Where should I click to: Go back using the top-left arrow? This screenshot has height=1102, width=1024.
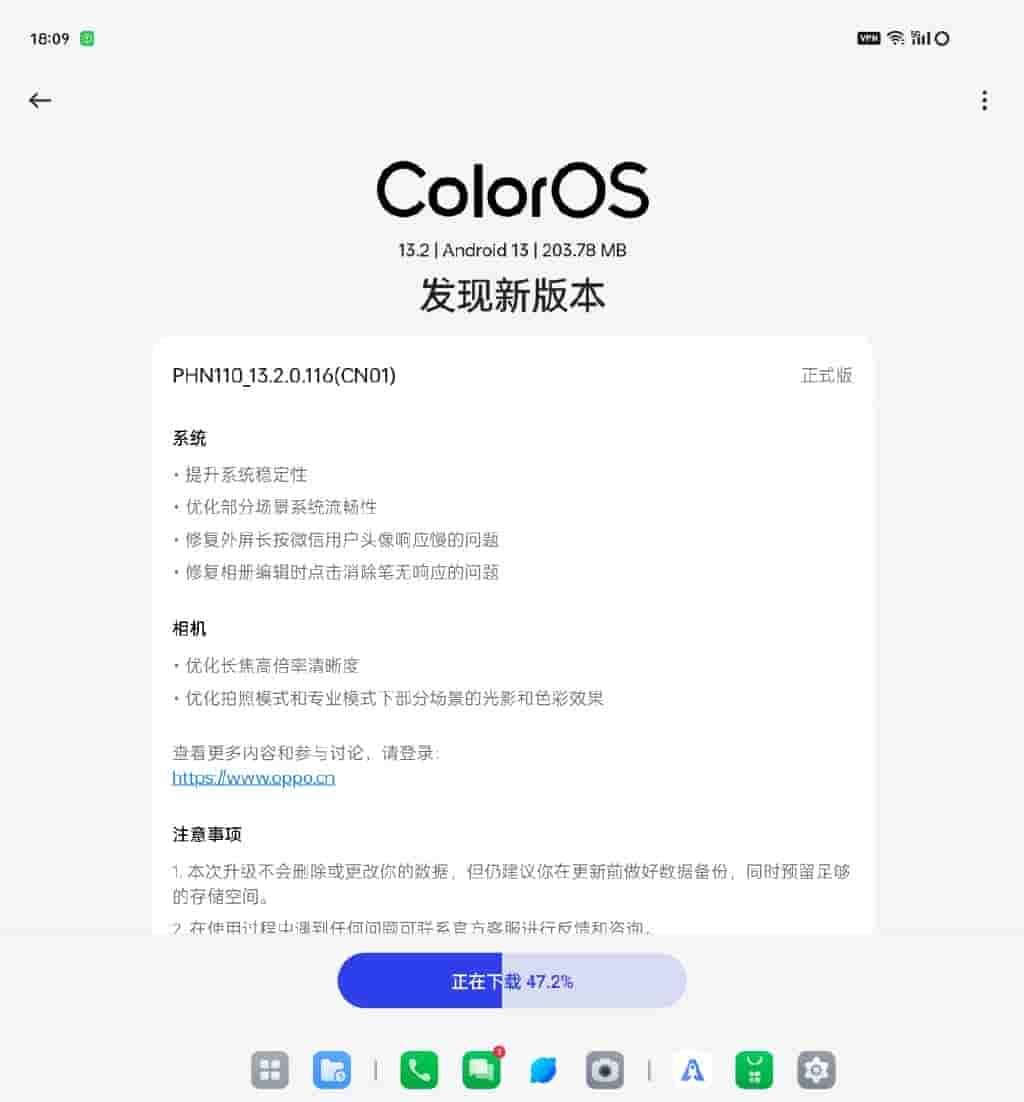40,100
